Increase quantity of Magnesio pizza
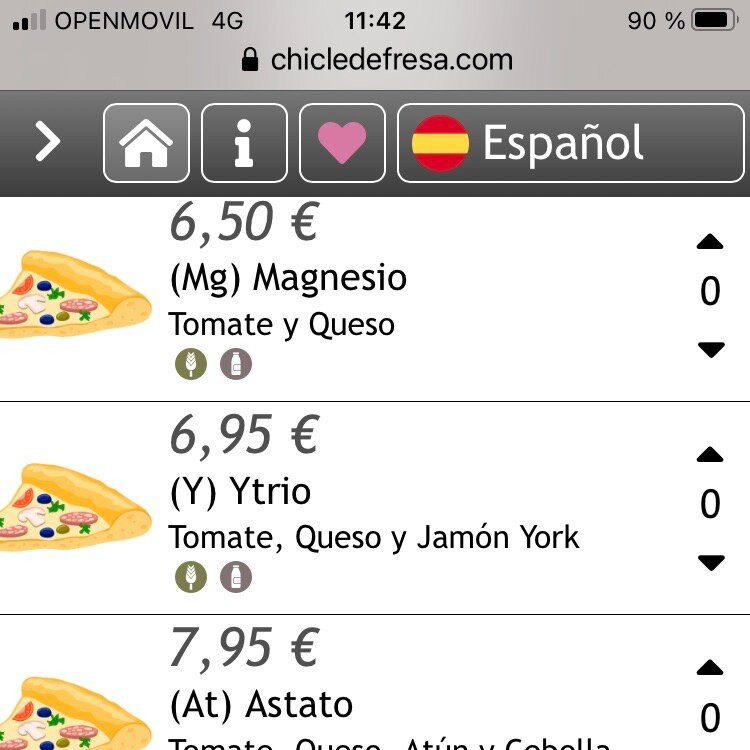Screen dimensions: 750x750 [x=710, y=242]
